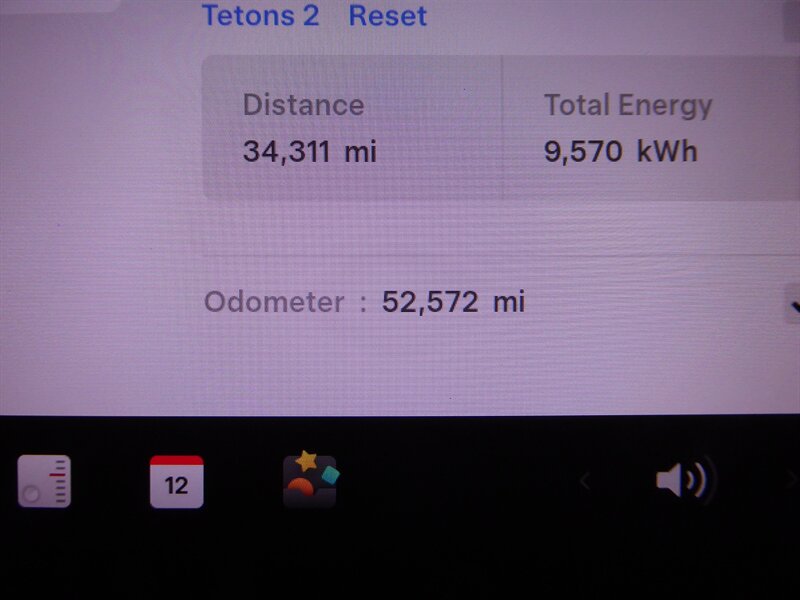Open the radio app

click(x=45, y=482)
